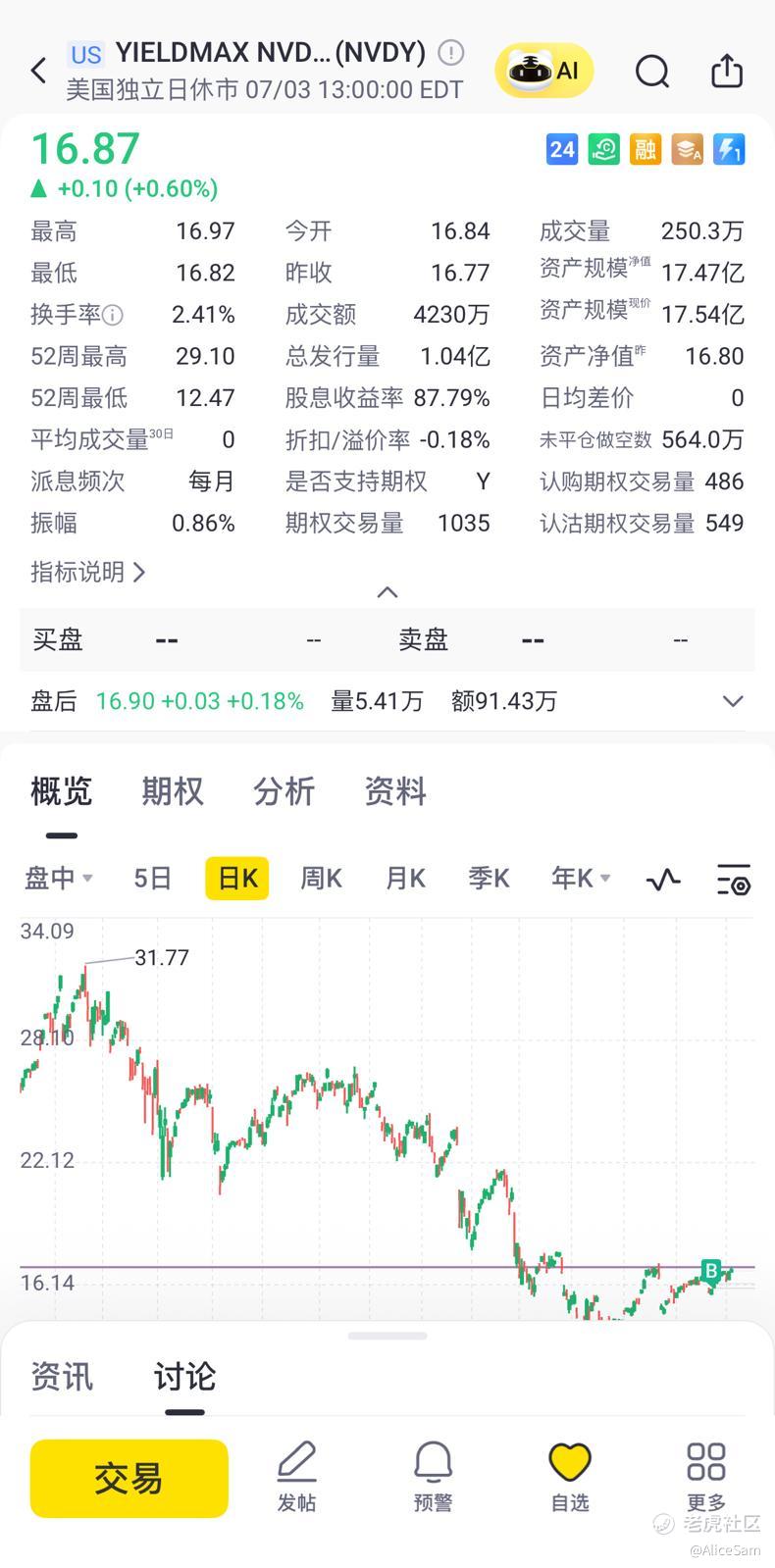Select the 周K chart period

tap(321, 878)
